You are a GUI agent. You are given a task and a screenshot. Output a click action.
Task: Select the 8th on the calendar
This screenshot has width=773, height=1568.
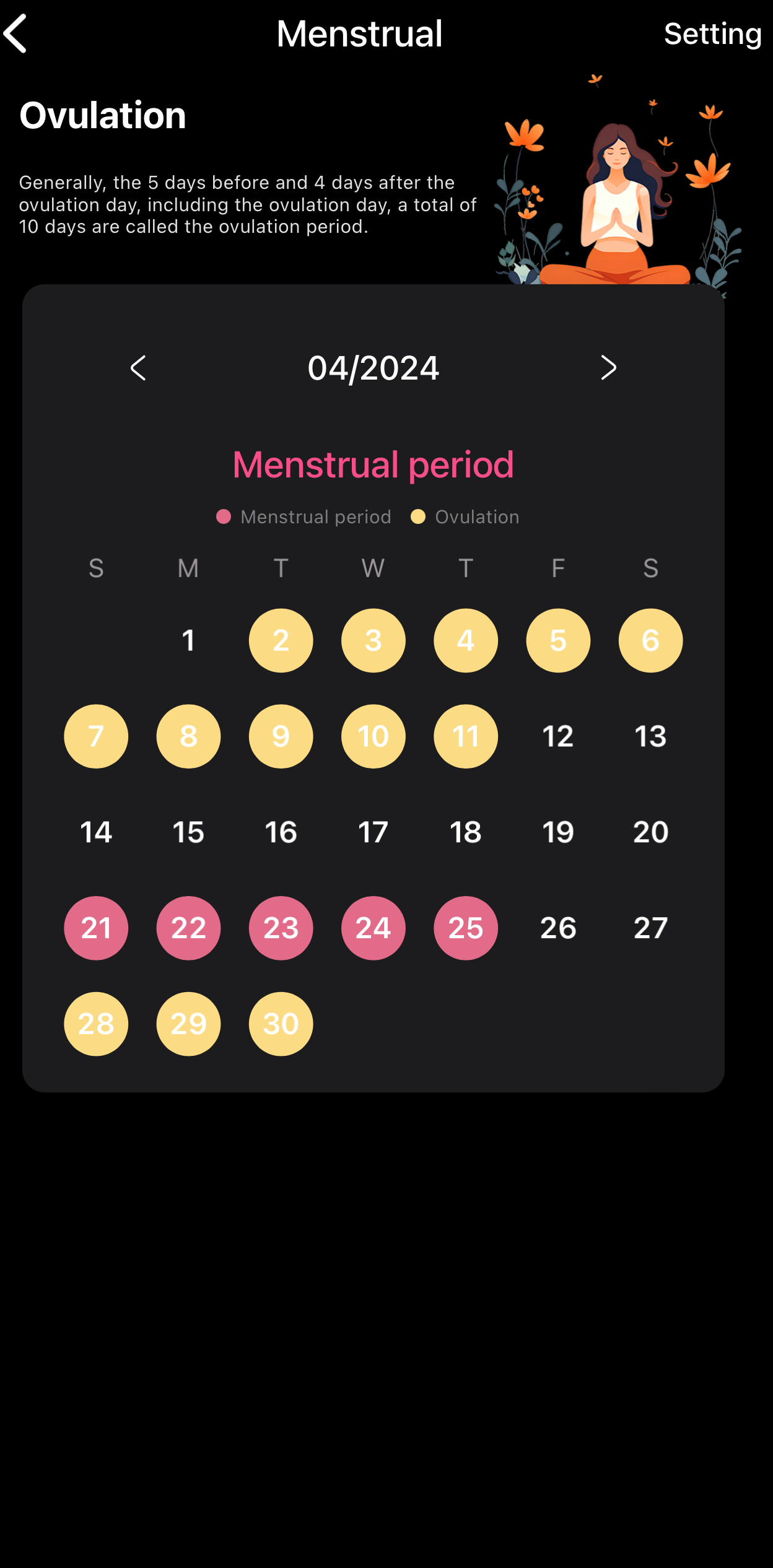(188, 736)
